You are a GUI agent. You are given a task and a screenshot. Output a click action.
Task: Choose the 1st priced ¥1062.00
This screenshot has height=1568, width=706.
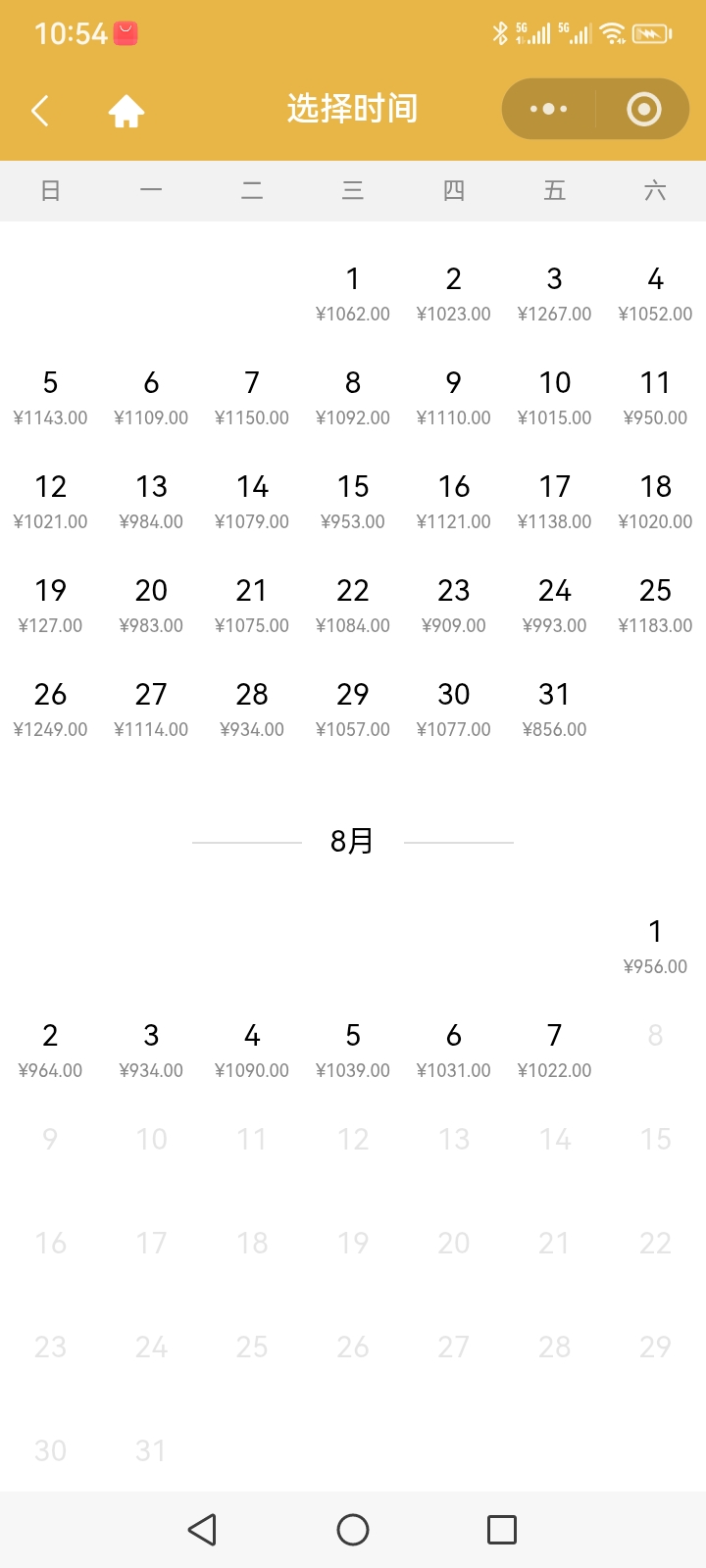pyautogui.click(x=353, y=294)
